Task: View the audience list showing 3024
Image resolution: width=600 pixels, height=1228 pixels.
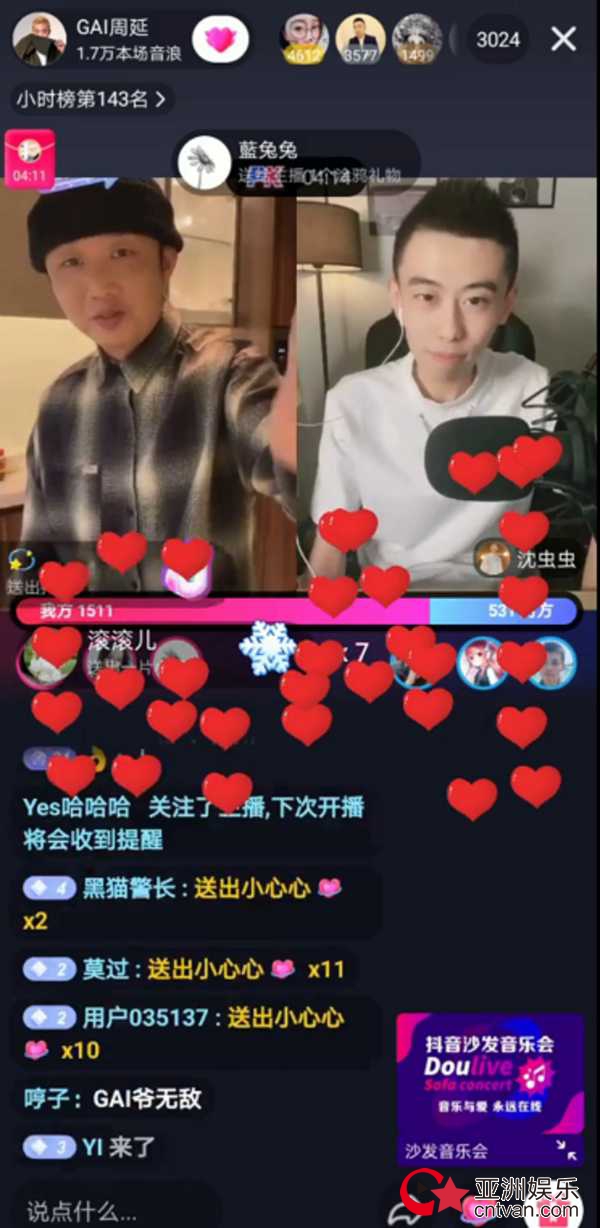Action: tap(497, 40)
